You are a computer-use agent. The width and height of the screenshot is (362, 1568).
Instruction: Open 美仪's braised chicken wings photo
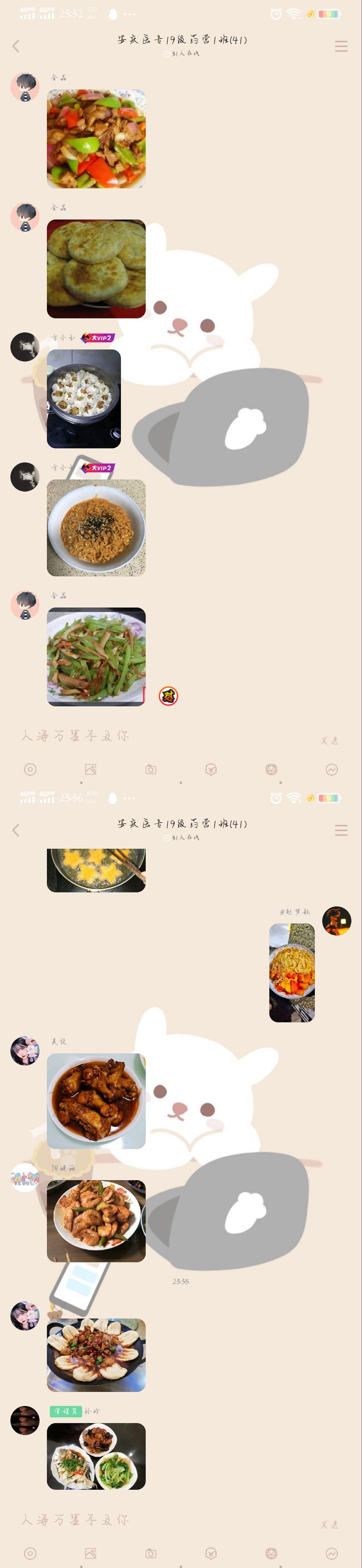coord(96,1100)
